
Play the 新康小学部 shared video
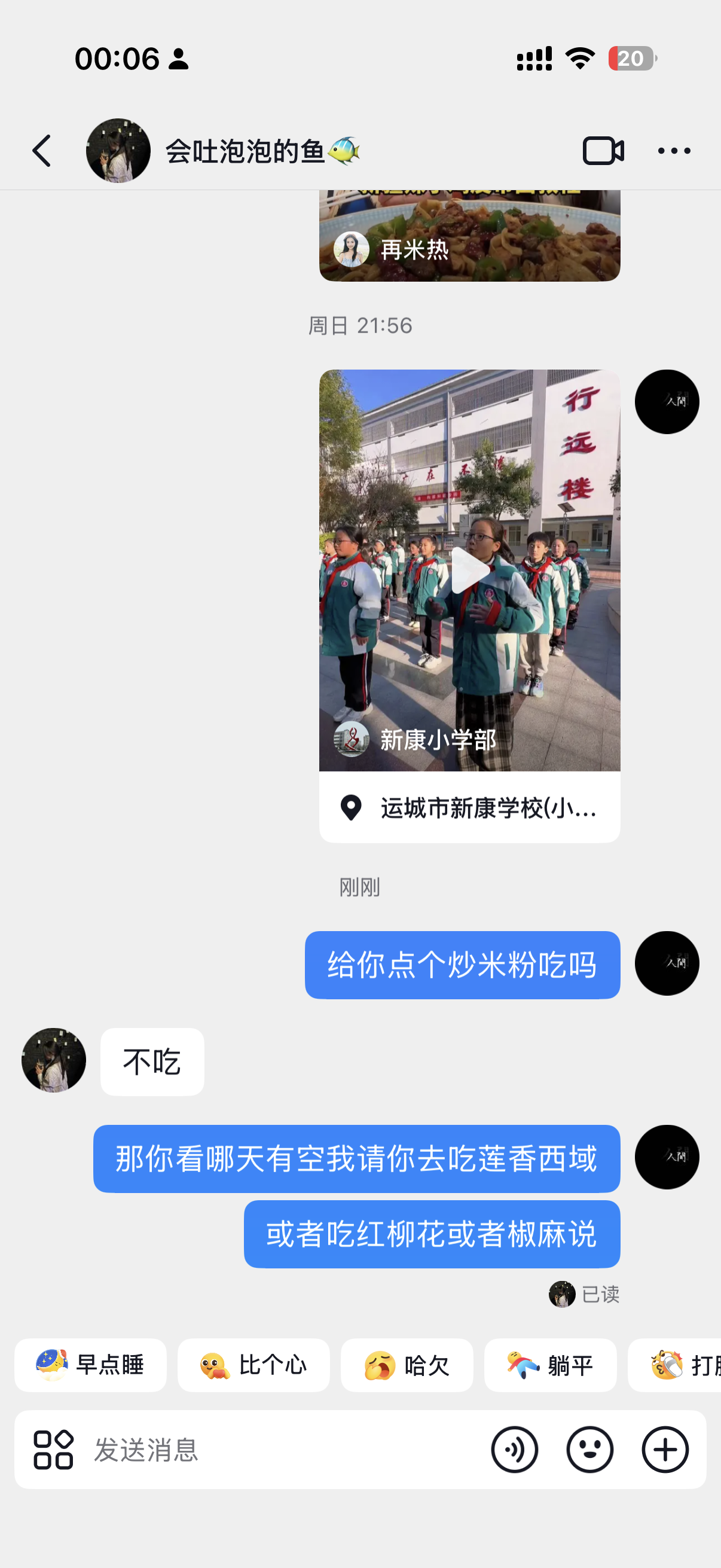469,571
